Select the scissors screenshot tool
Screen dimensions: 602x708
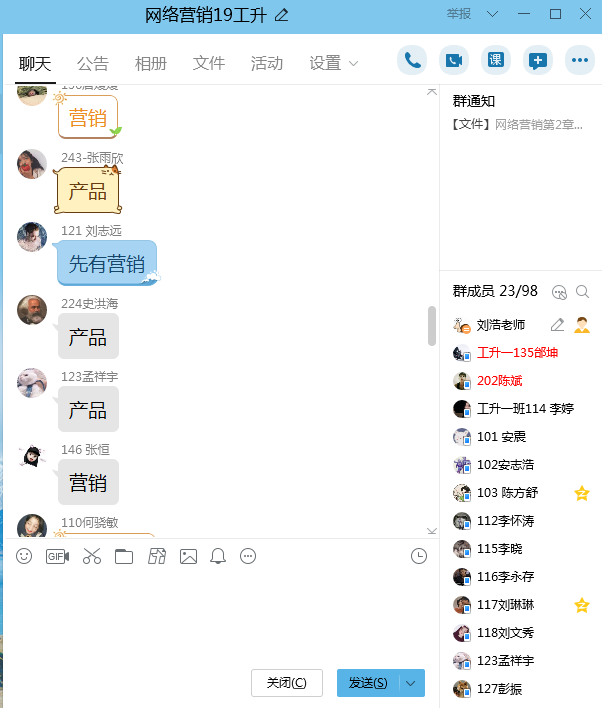coord(92,556)
